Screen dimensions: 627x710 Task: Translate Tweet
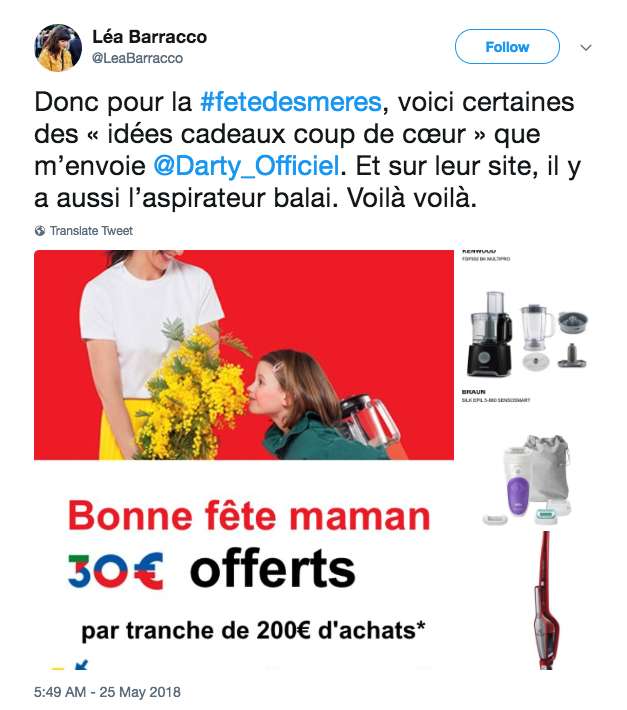91,231
